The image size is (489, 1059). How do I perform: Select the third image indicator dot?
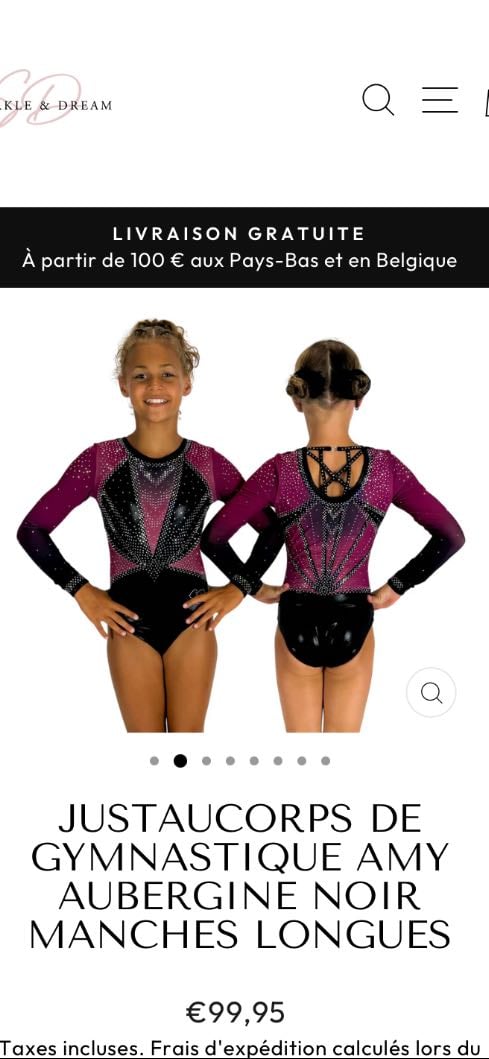coord(206,761)
